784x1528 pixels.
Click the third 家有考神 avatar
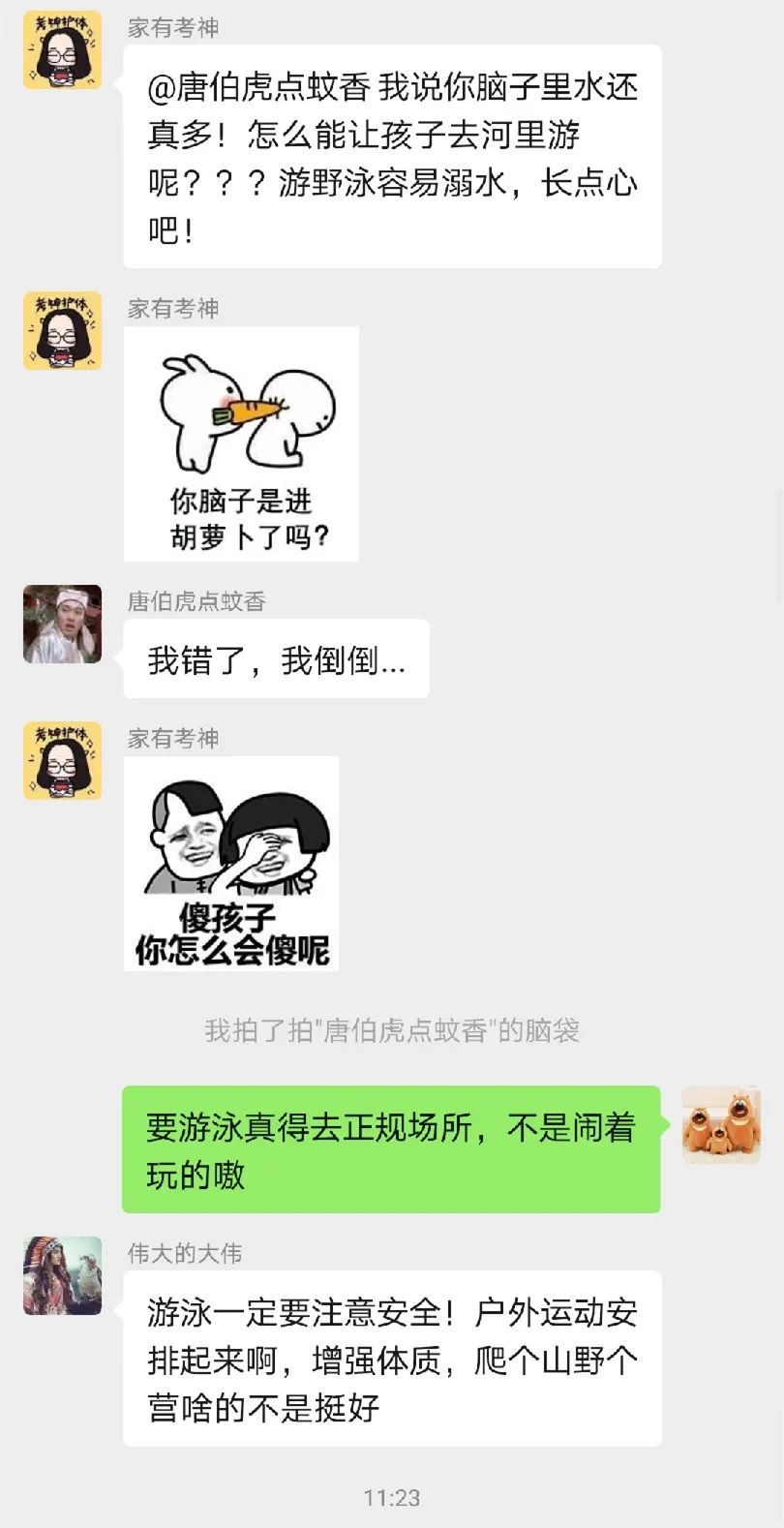62,760
